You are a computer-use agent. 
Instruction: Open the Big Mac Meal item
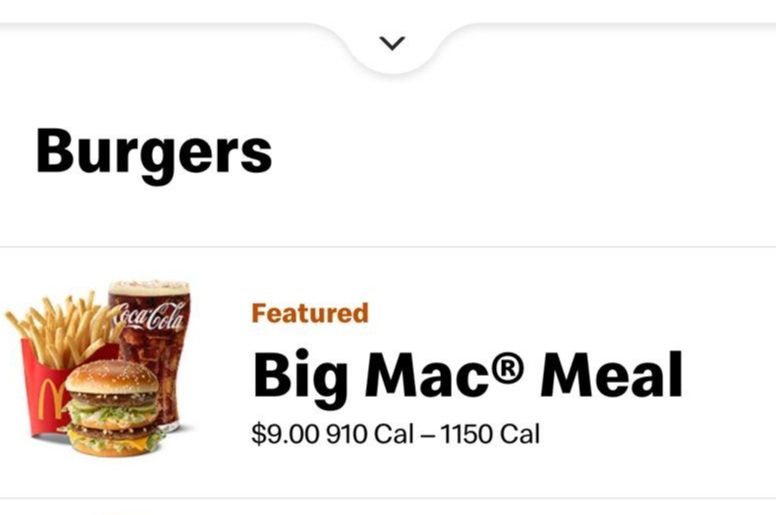pos(466,375)
